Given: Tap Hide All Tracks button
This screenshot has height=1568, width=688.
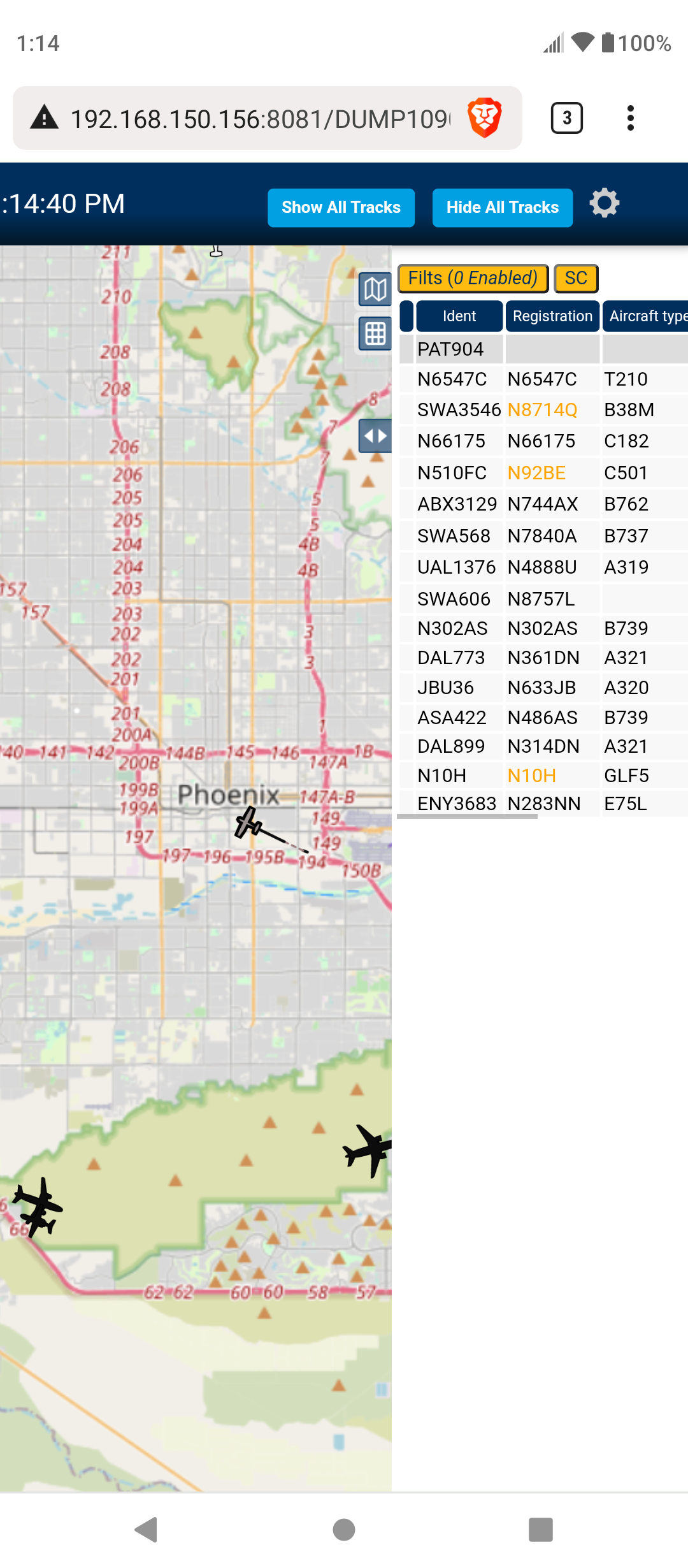Looking at the screenshot, I should tap(502, 207).
